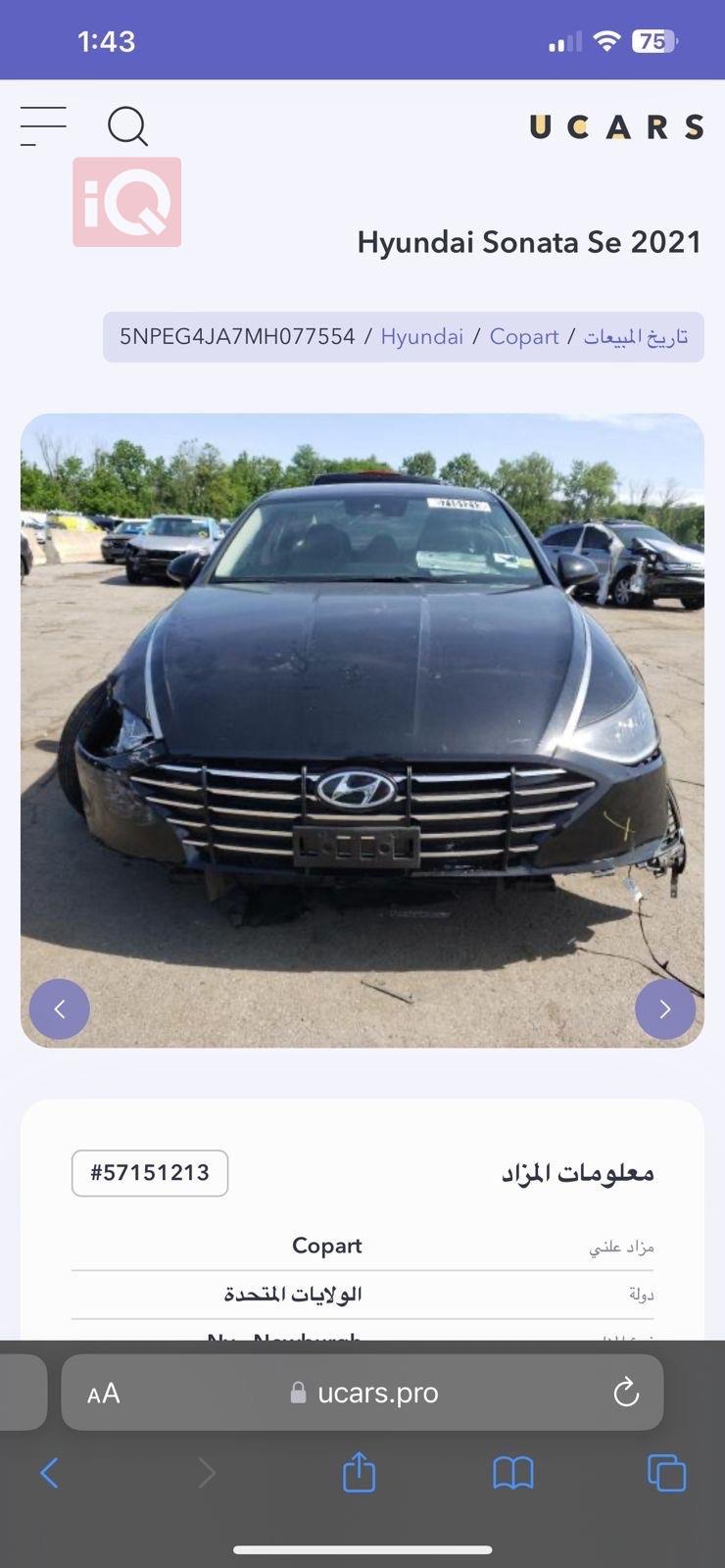Open Safari bookmarks
Screen dimensions: 725x1568
click(512, 1472)
